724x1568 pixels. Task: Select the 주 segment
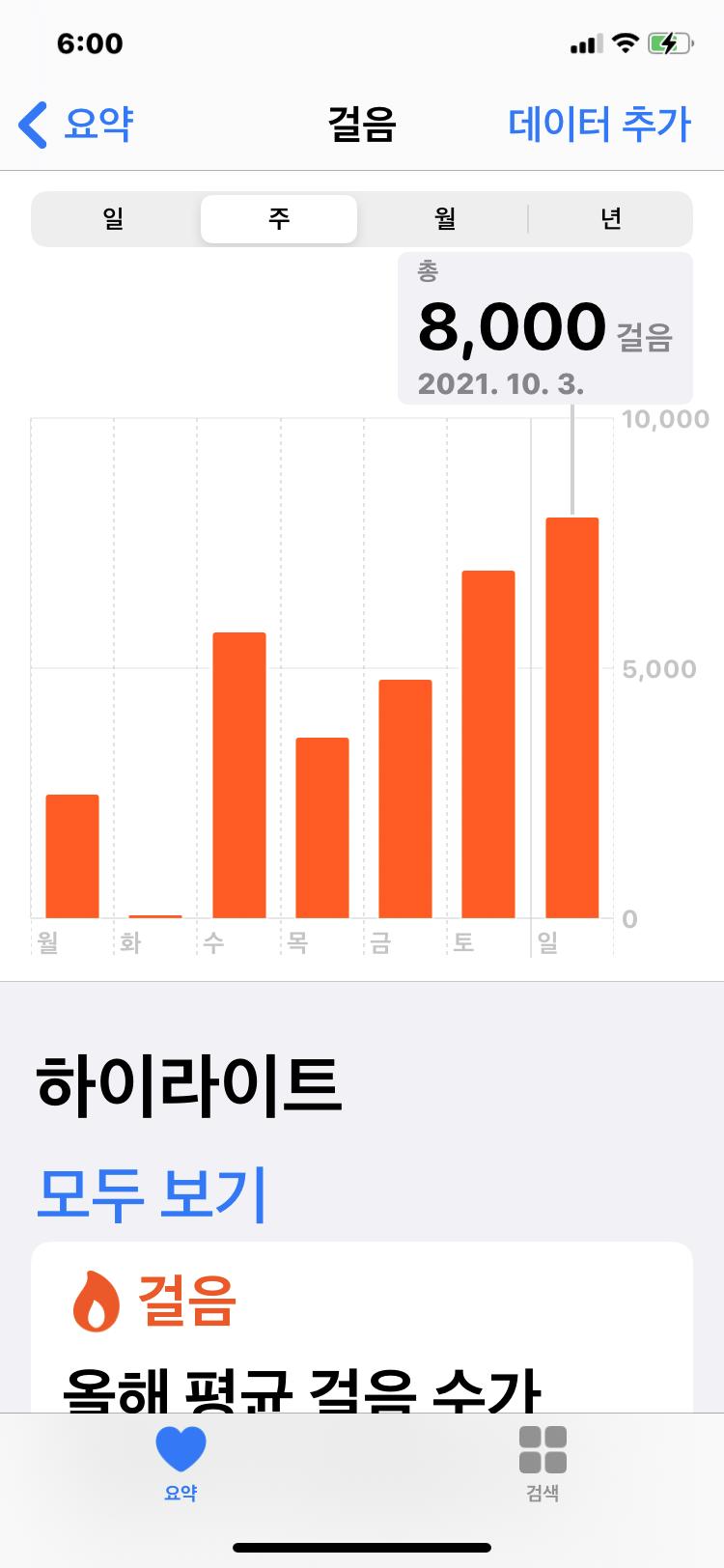click(x=279, y=219)
